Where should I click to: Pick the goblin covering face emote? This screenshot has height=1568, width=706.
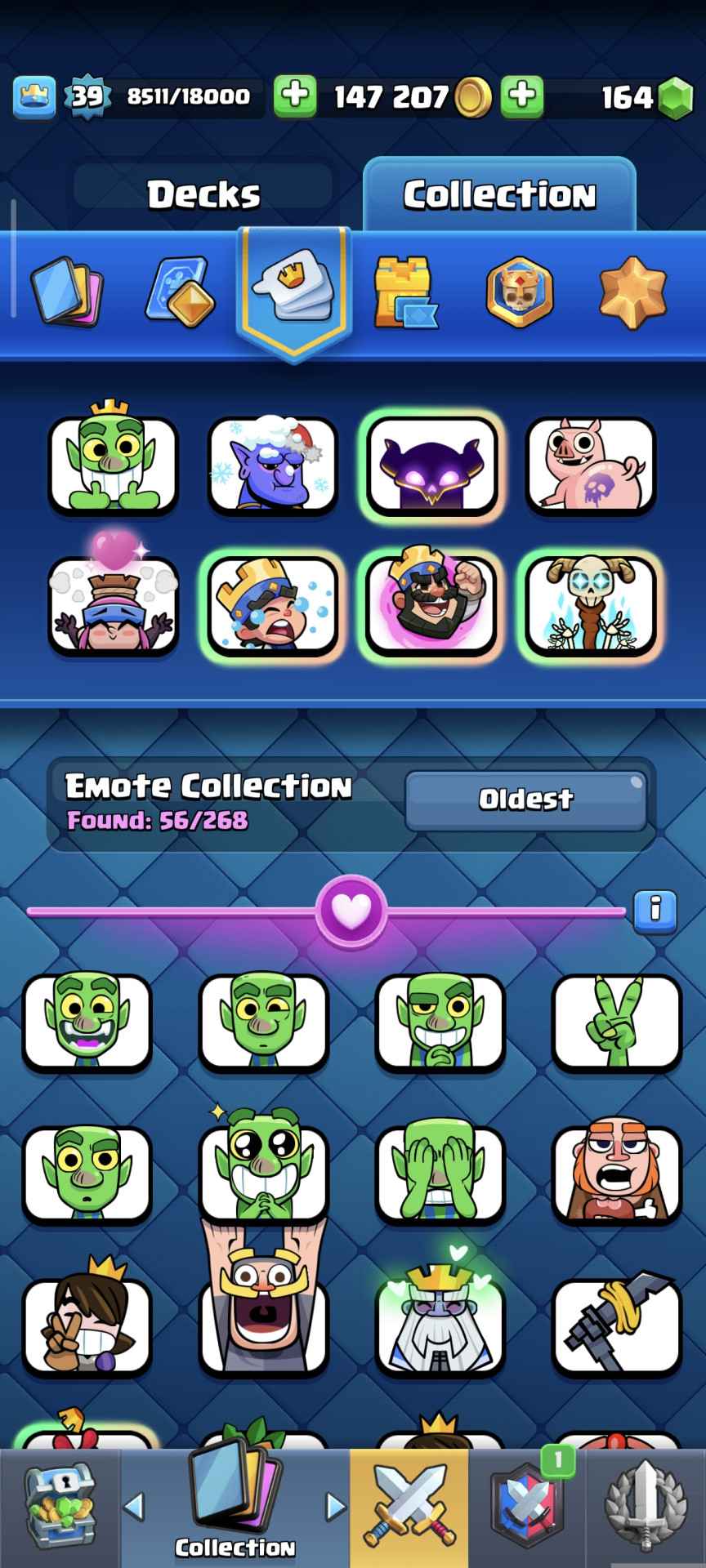pos(440,1174)
